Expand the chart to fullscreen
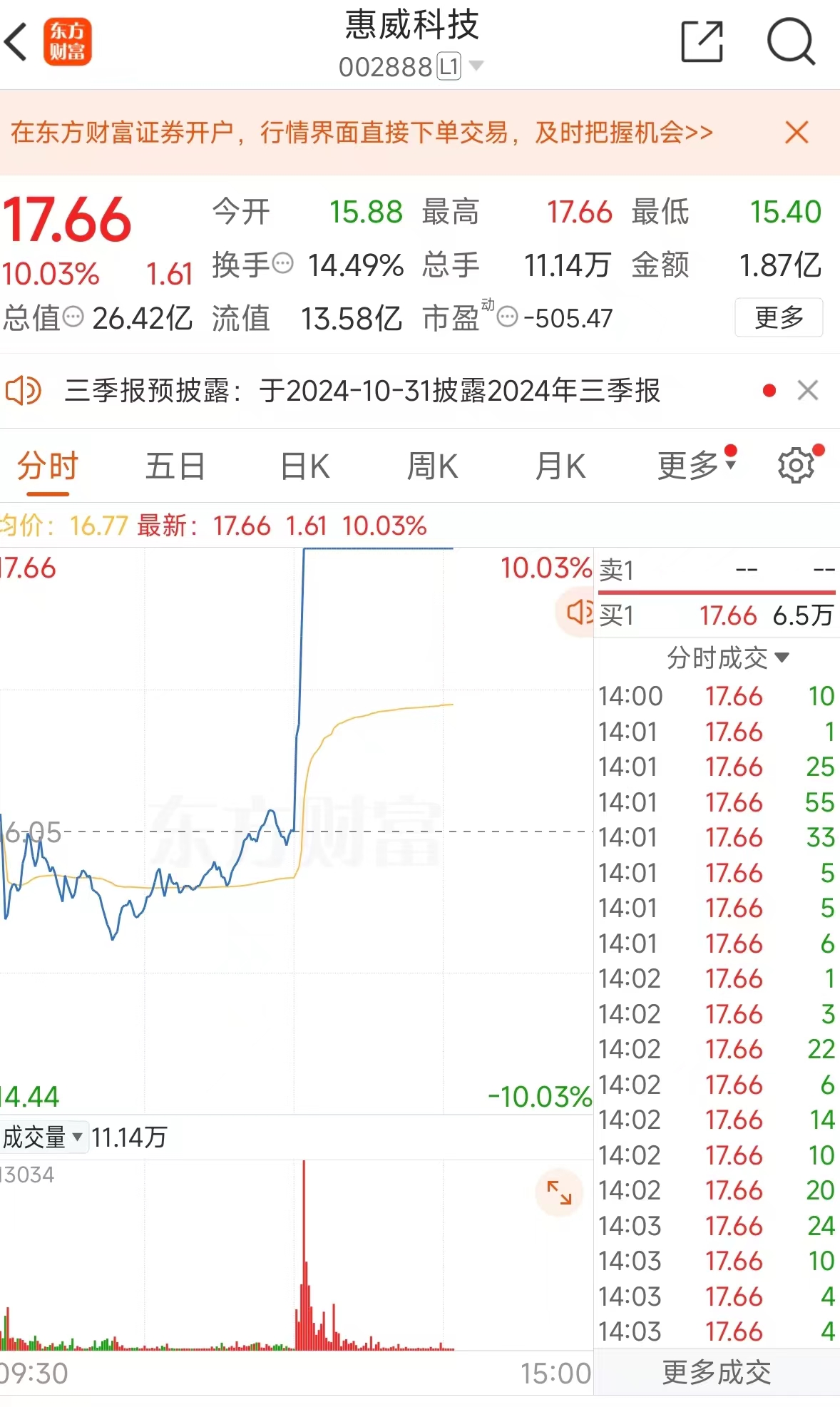This screenshot has height=1407, width=840. (x=559, y=1192)
